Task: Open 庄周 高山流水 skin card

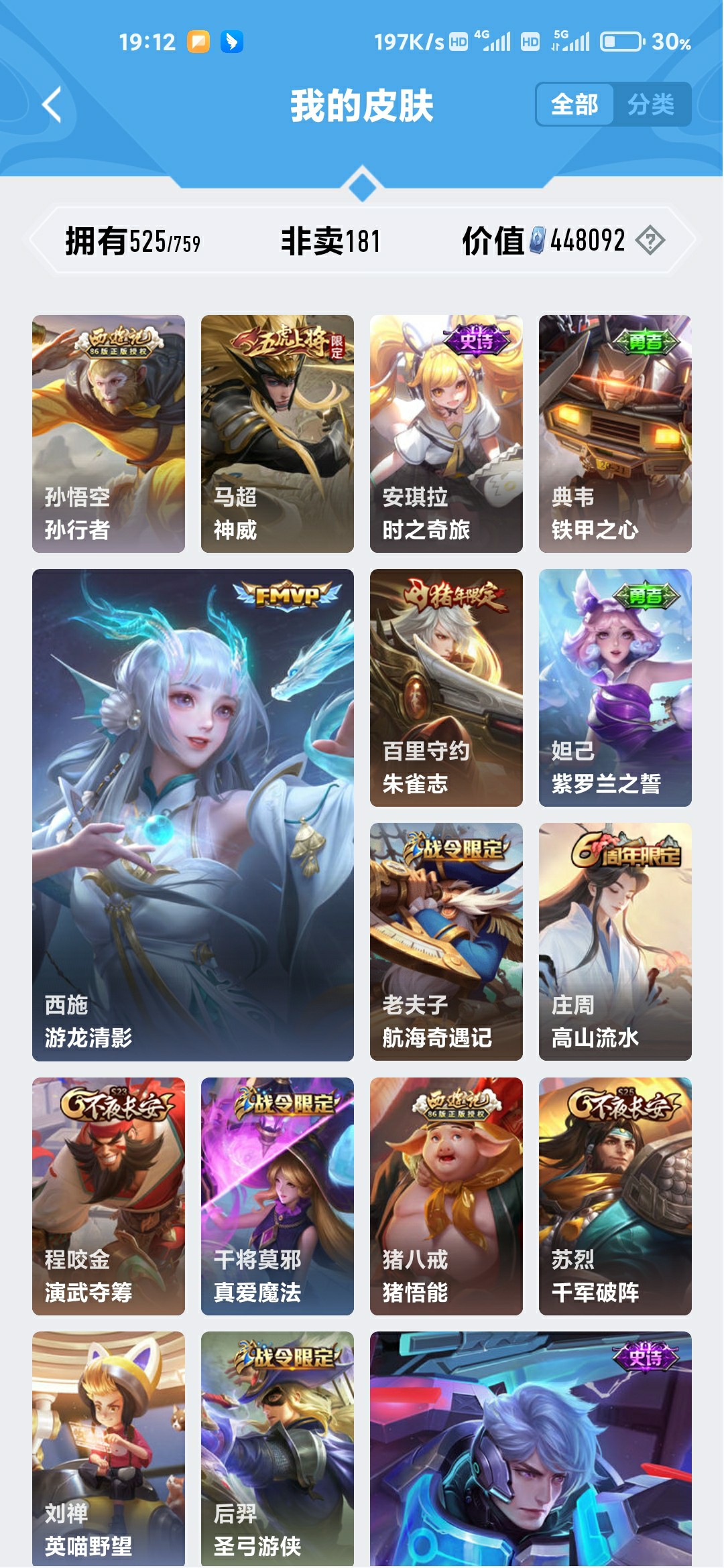Action: (x=615, y=941)
